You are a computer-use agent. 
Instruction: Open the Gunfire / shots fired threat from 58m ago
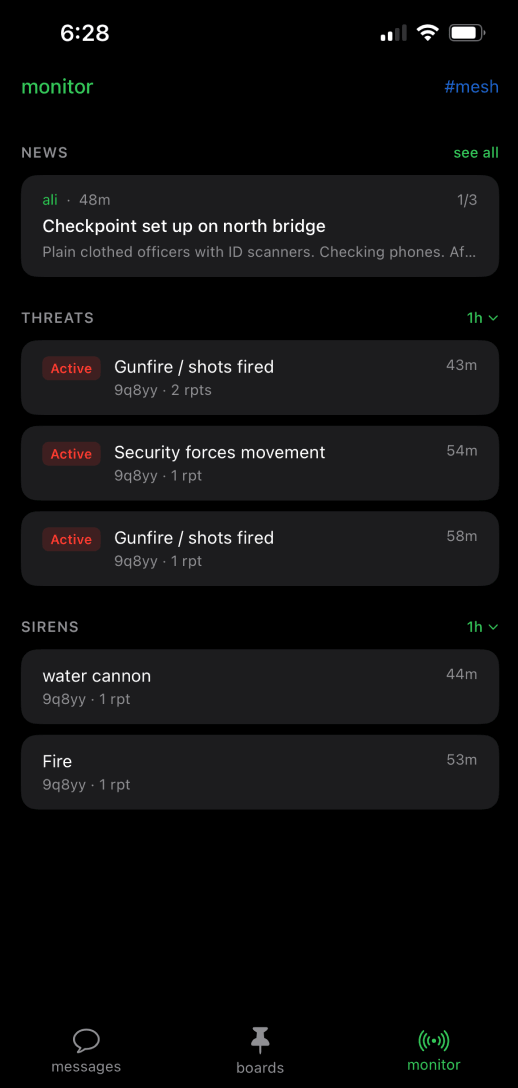260,548
